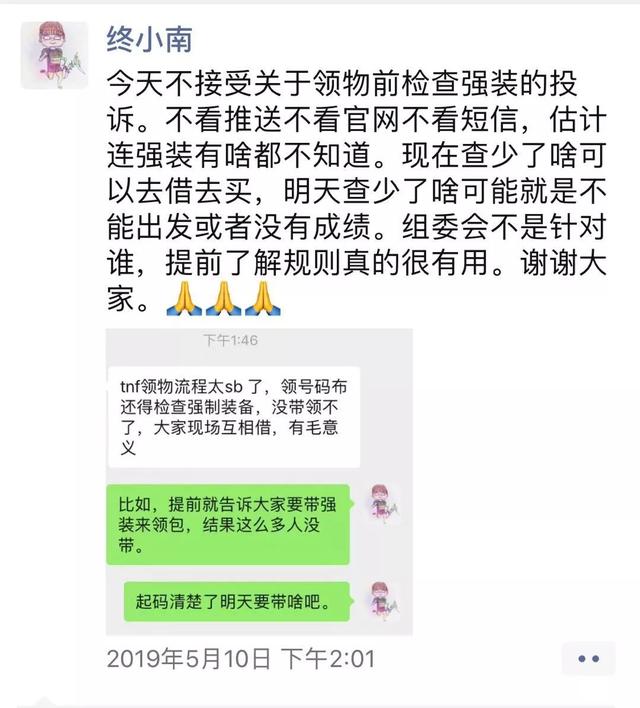Open the attached chat screenshot image
Image resolution: width=640 pixels, height=708 pixels.
tap(259, 481)
